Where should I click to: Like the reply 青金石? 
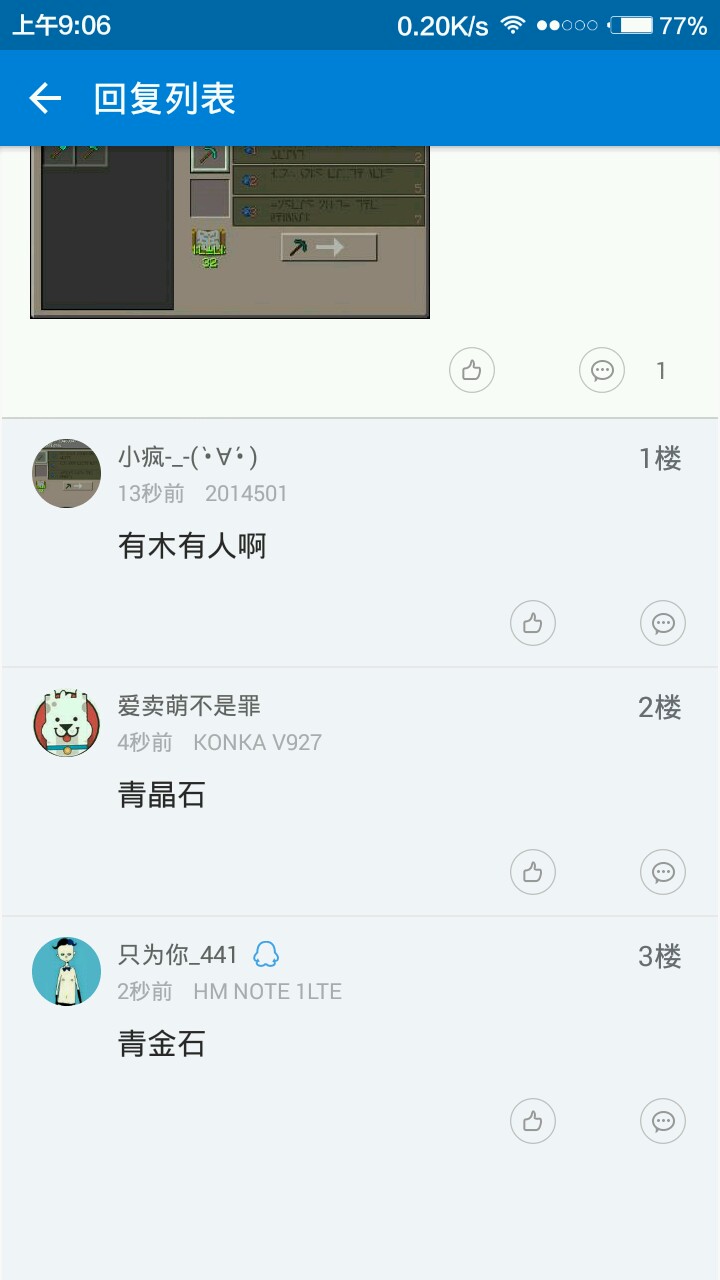coord(532,1121)
